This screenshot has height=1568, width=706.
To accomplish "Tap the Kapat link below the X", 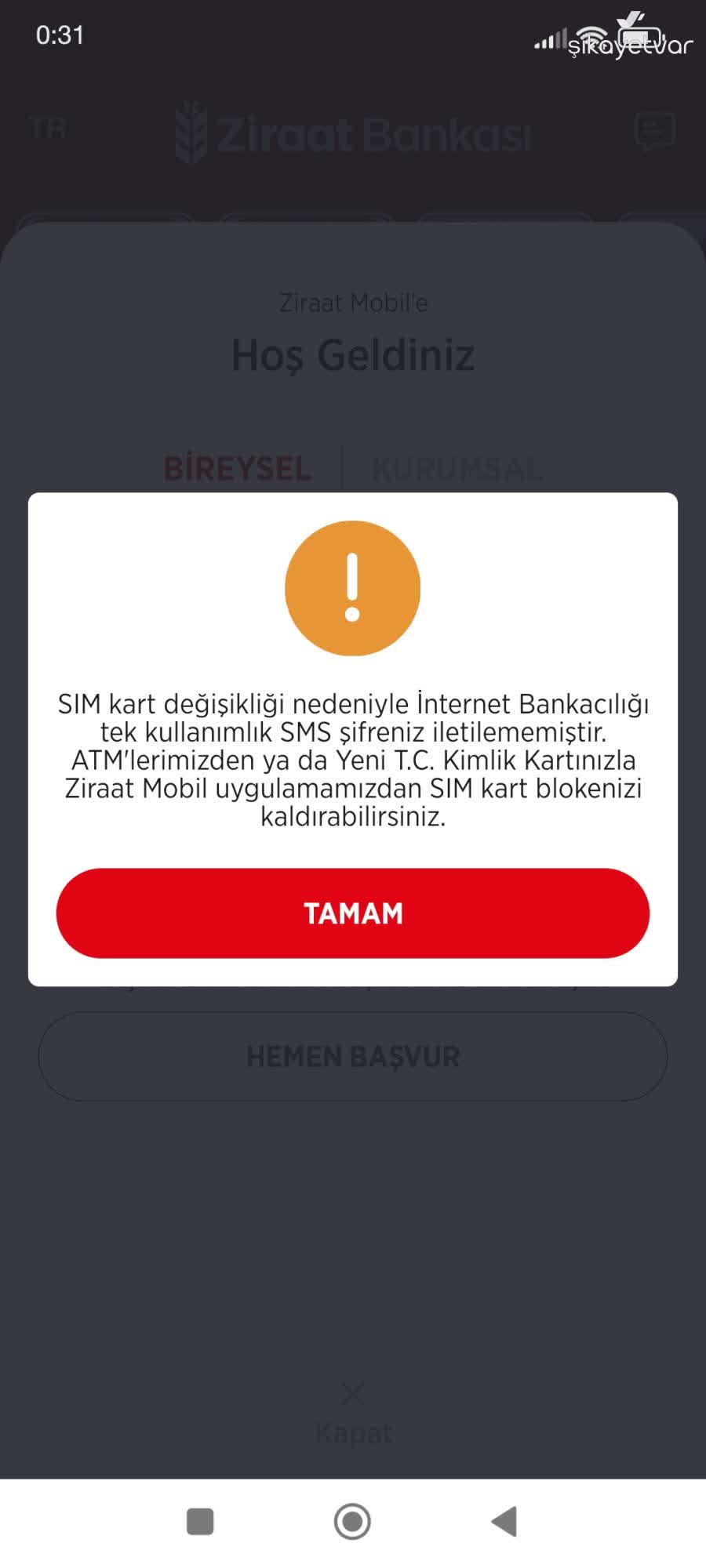I will [353, 1431].
